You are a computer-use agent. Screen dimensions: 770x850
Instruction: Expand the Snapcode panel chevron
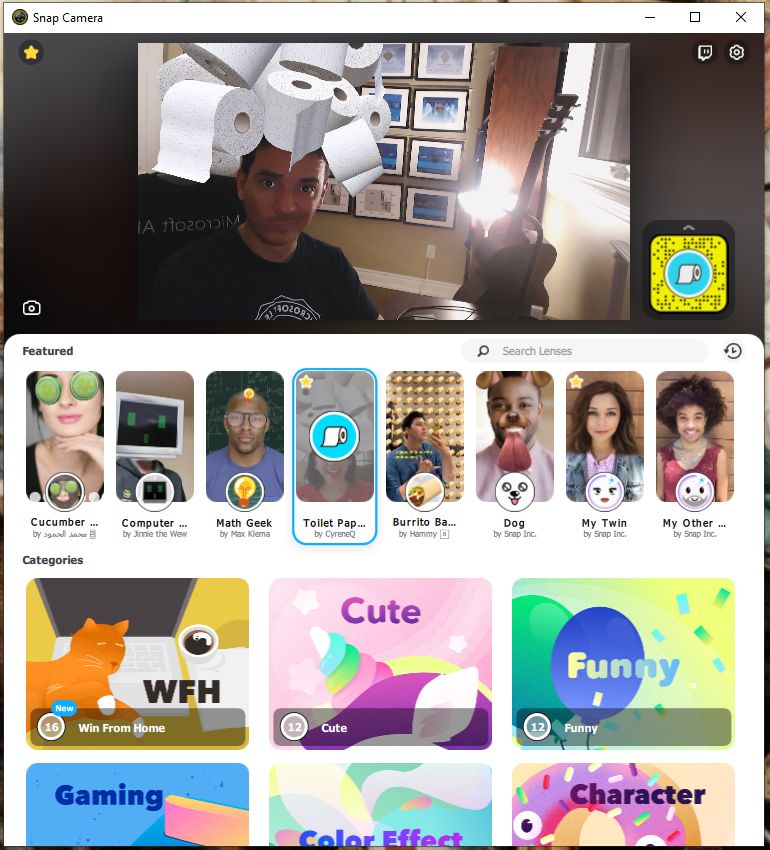[688, 228]
